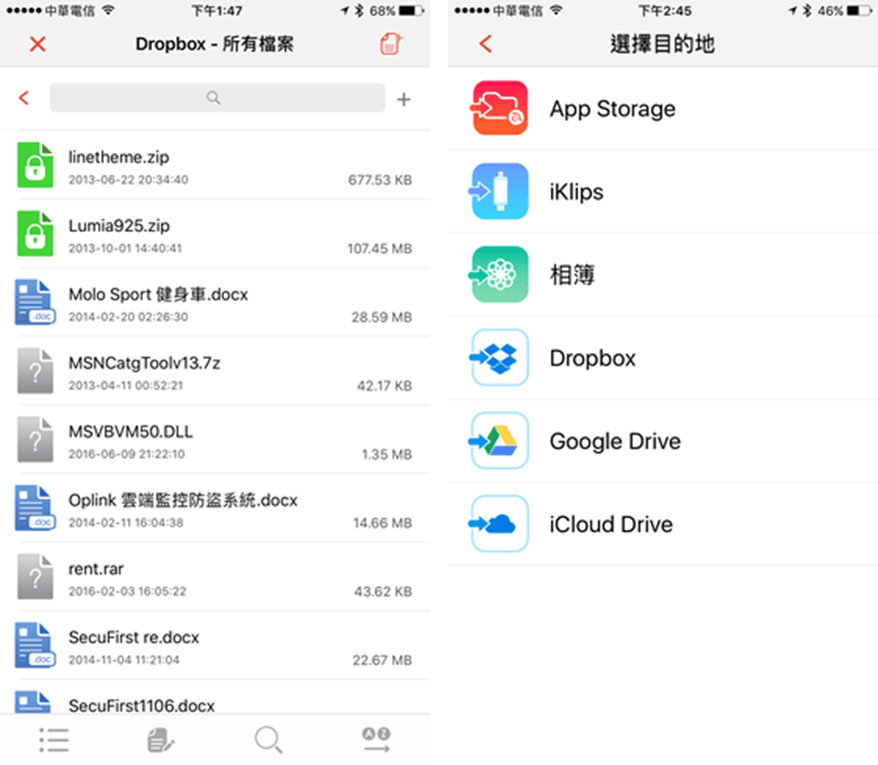Image resolution: width=878 pixels, height=765 pixels.
Task: Open Molo Sport 健身車.docx document
Action: [x=214, y=303]
